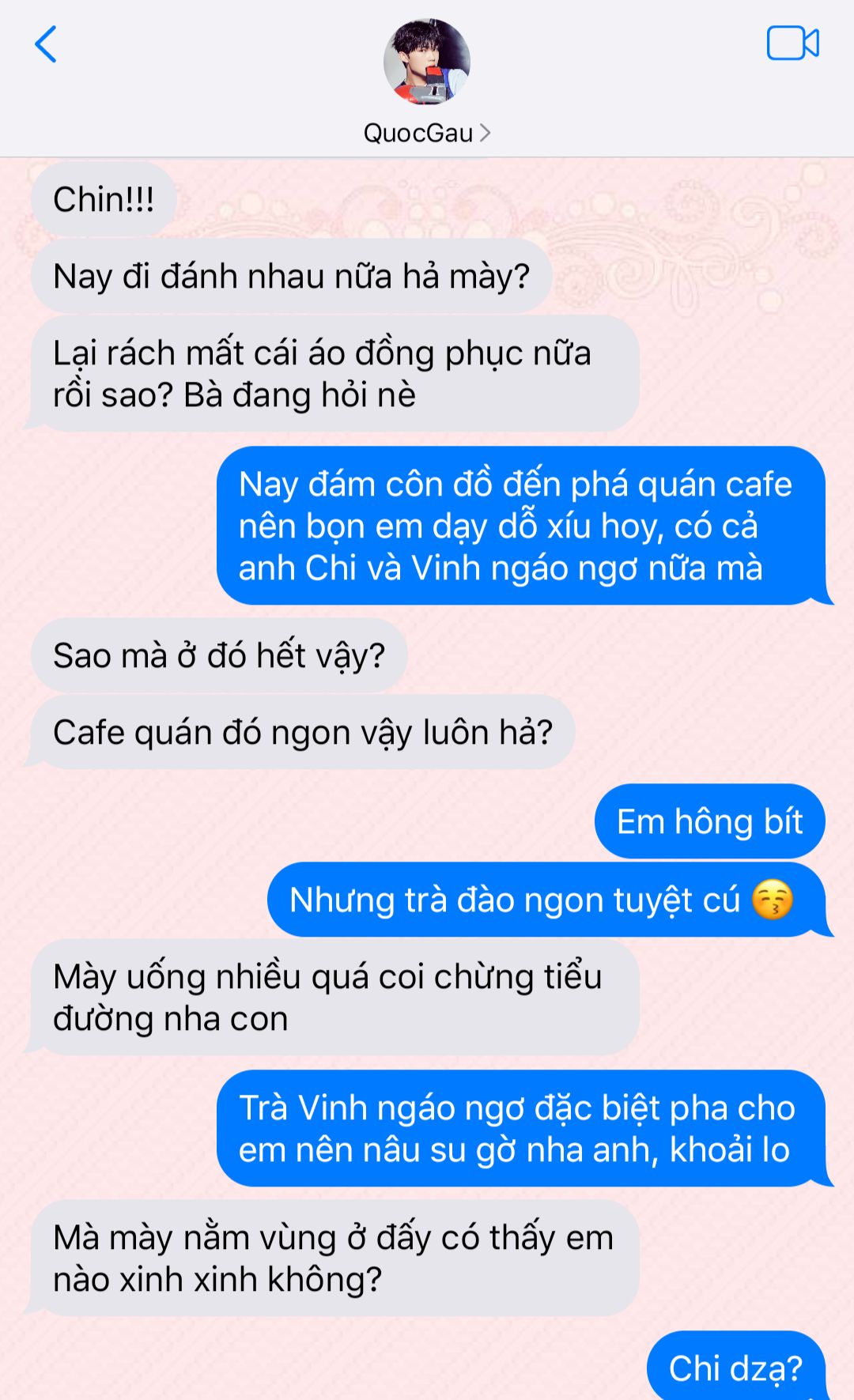The width and height of the screenshot is (854, 1400).
Task: Start a video call with QuocGau
Action: tap(792, 43)
